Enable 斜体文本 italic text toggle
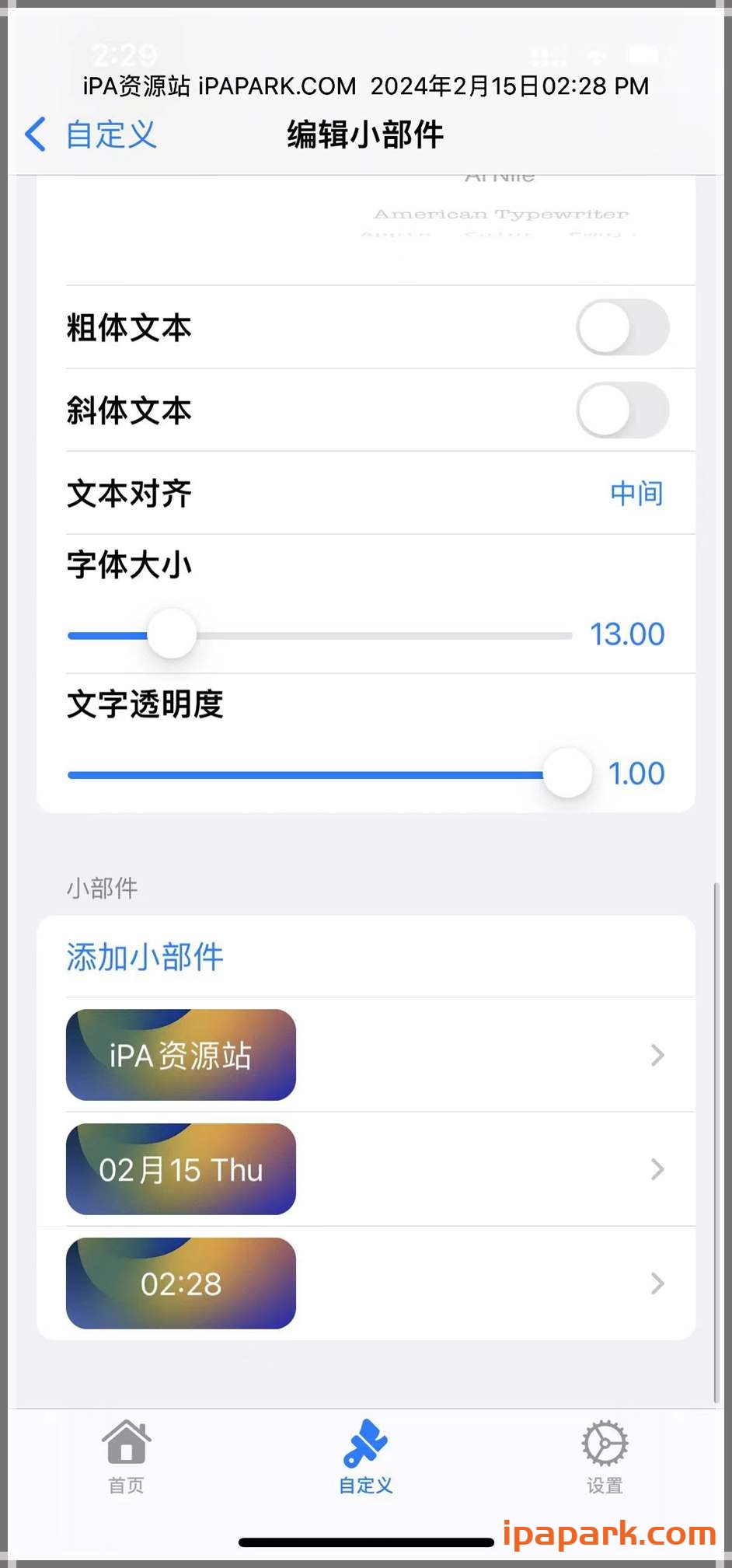Viewport: 732px width, 1568px height. pyautogui.click(x=622, y=411)
